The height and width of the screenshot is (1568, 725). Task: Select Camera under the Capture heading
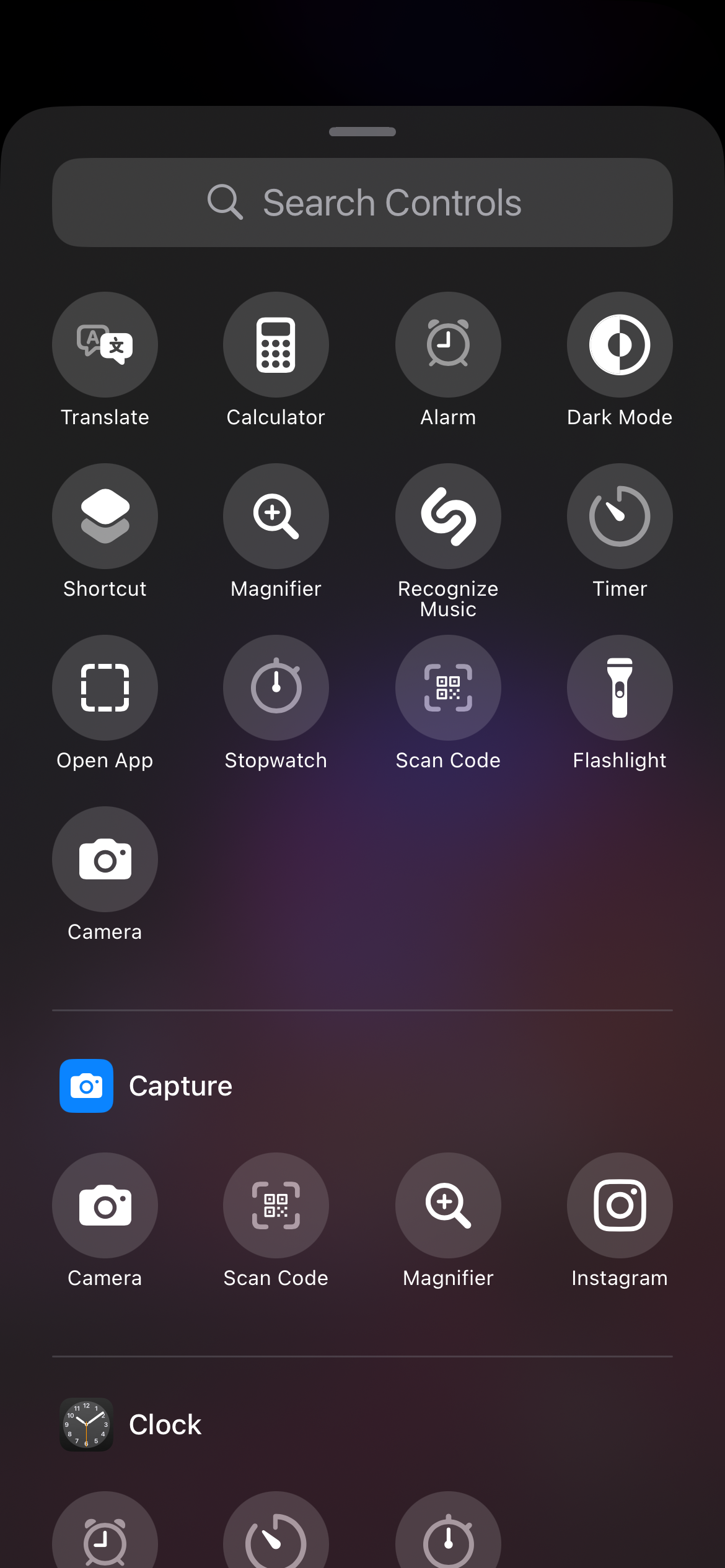(x=105, y=1205)
